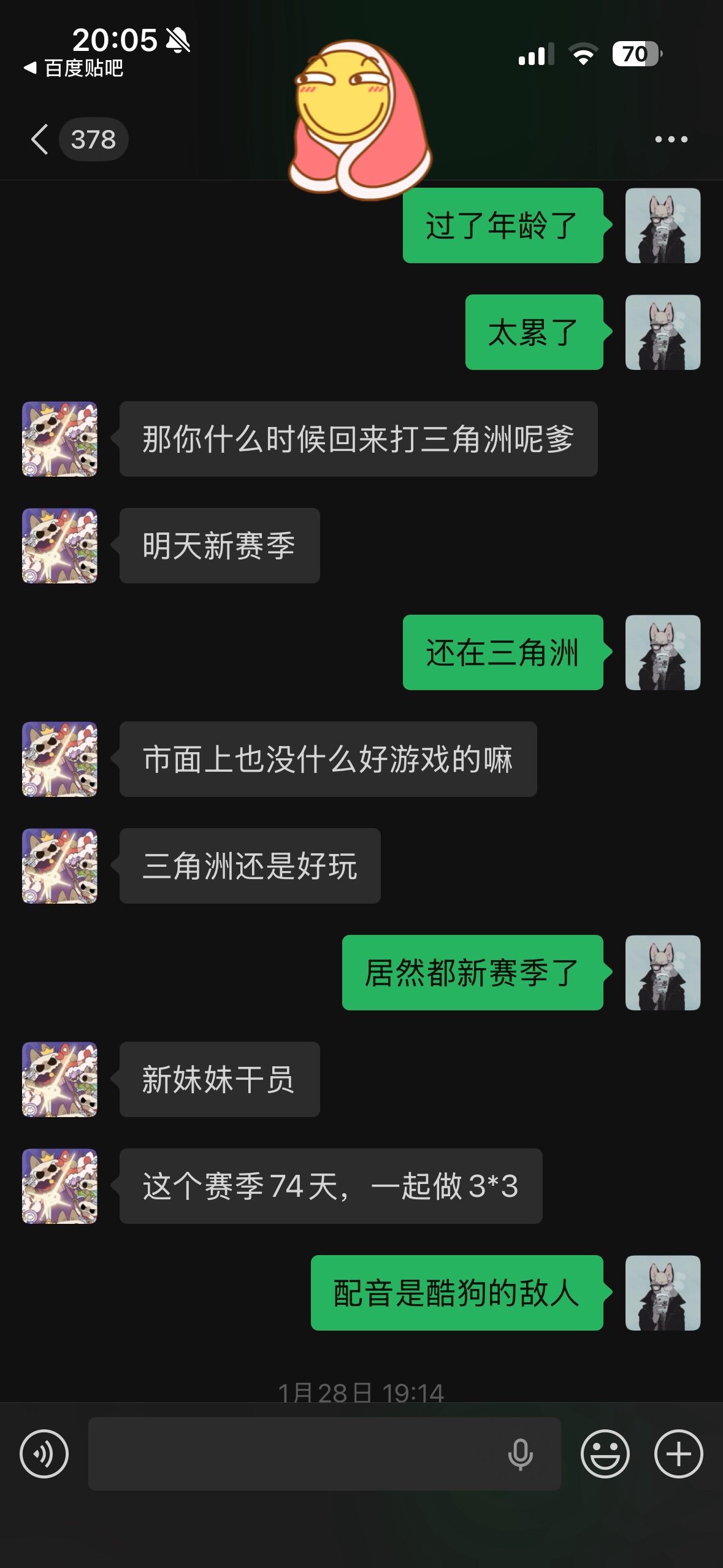
Task: Open the three-dot chat options menu
Action: 671,139
